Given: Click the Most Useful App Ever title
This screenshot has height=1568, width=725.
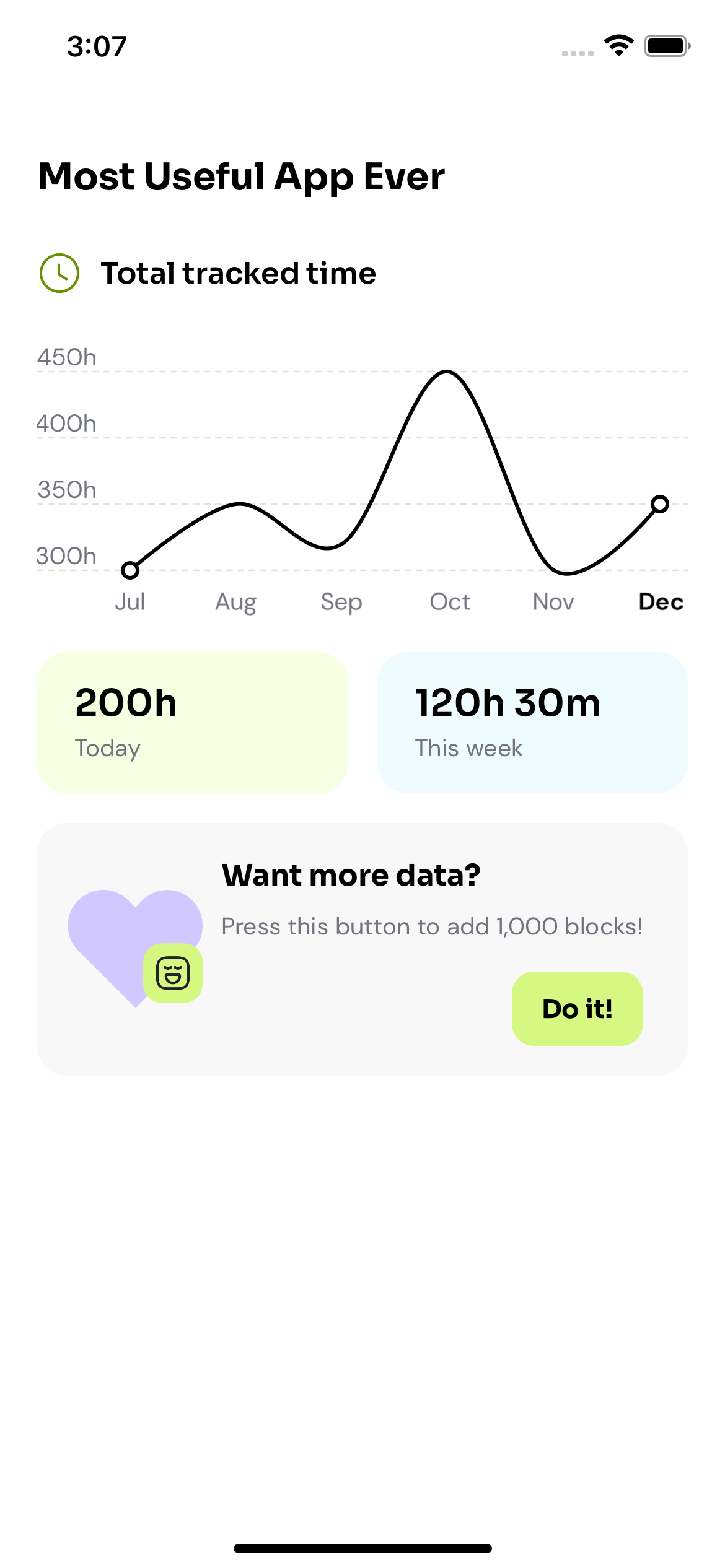Looking at the screenshot, I should [x=240, y=176].
